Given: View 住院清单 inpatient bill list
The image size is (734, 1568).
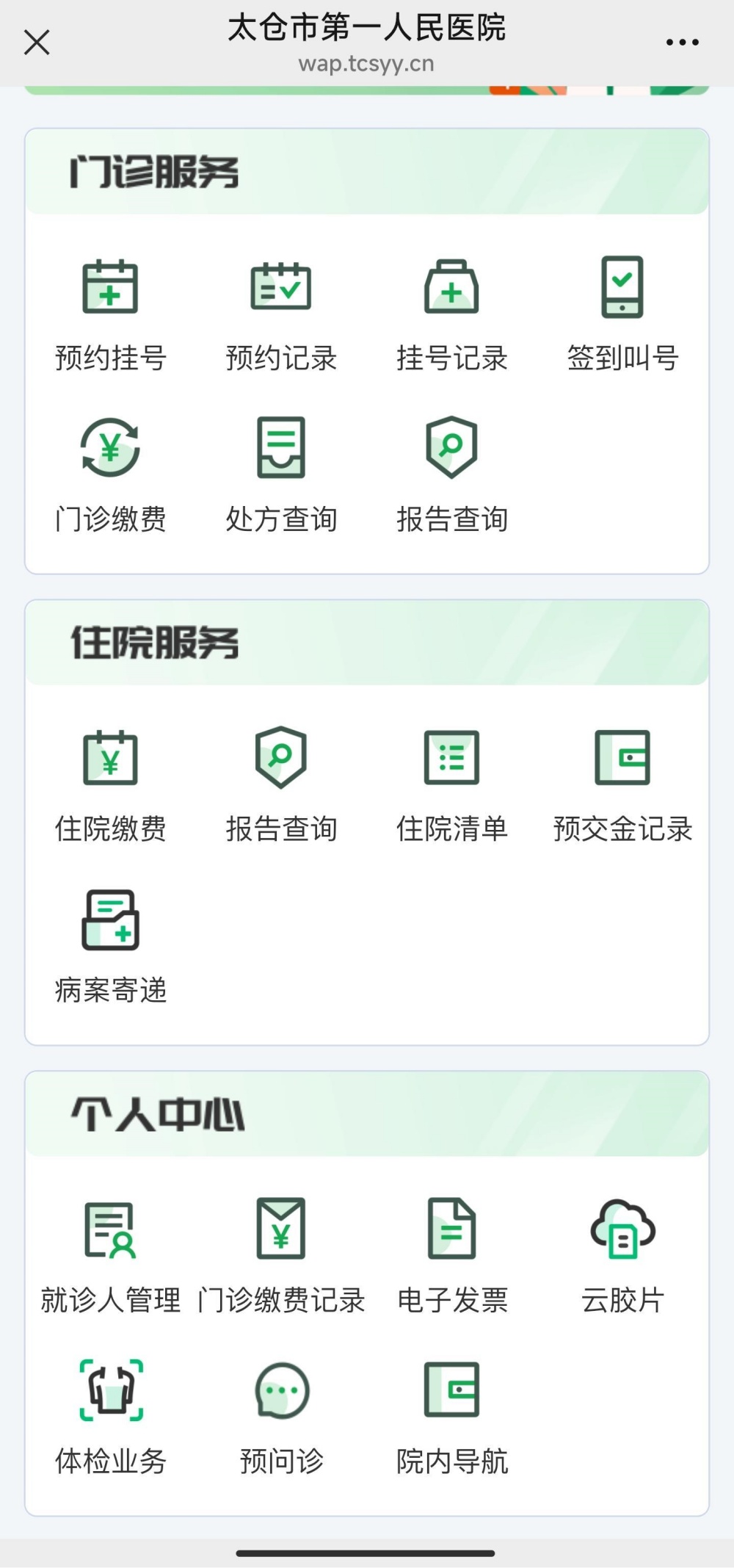Looking at the screenshot, I should [452, 785].
